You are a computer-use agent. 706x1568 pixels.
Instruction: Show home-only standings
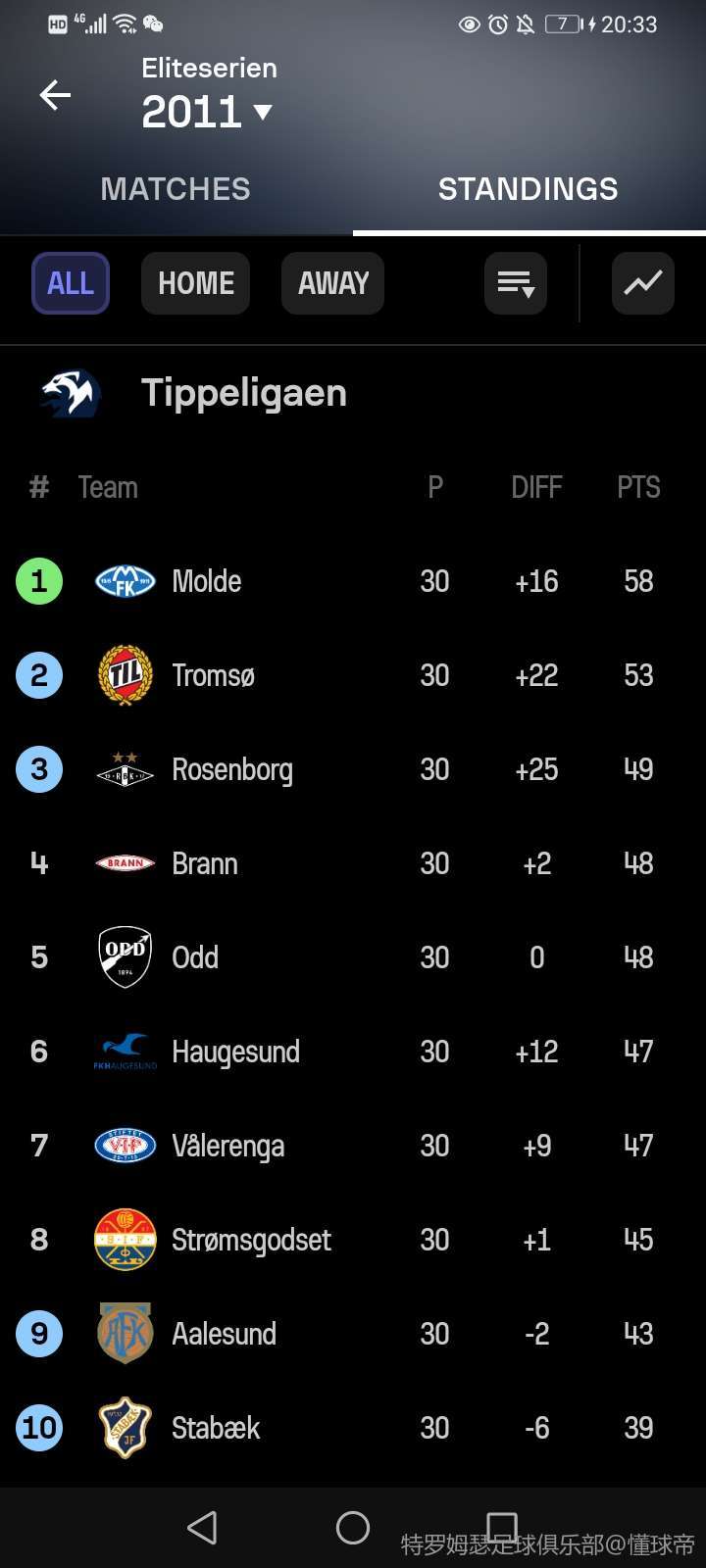click(x=196, y=283)
